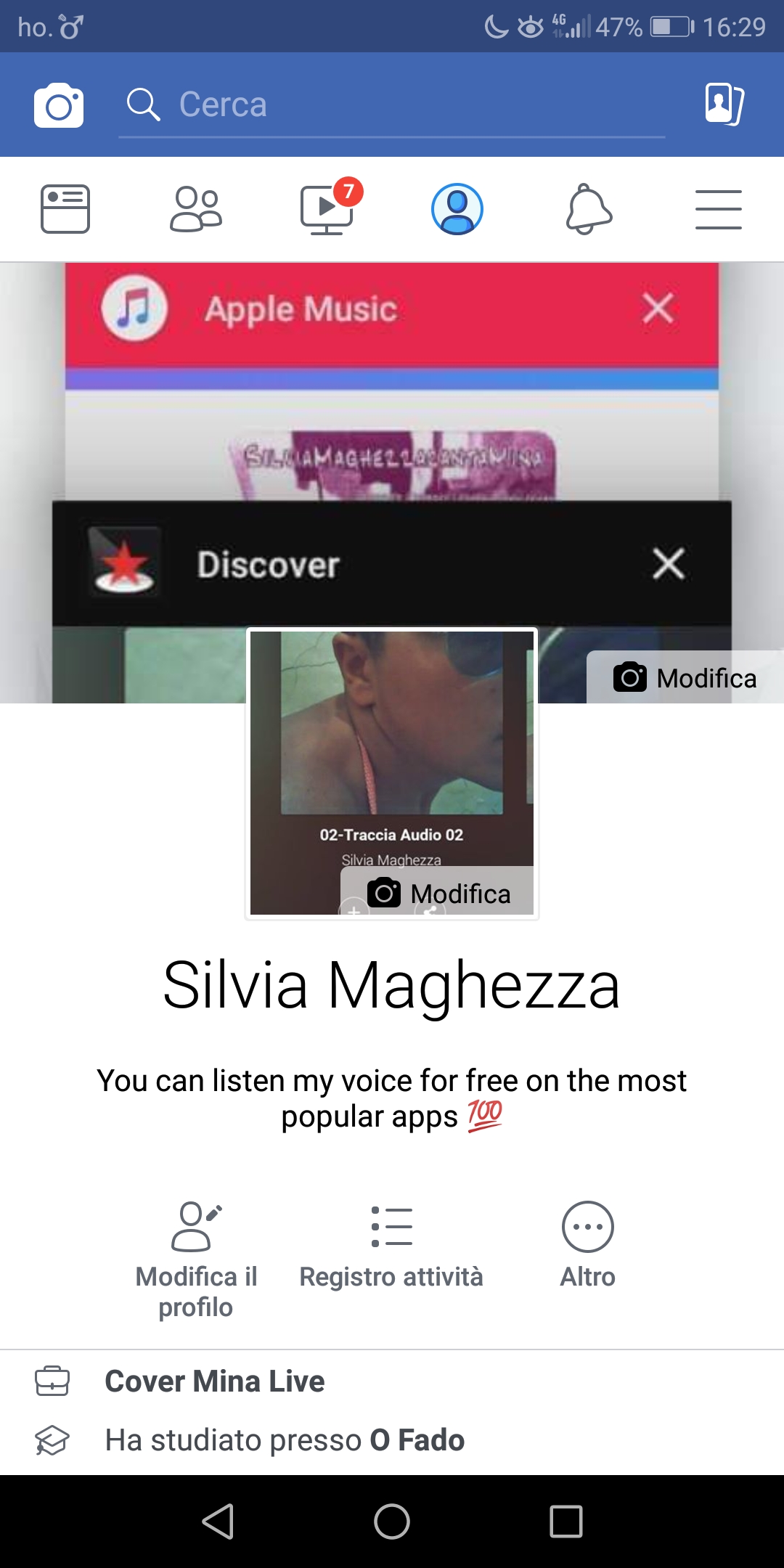Dismiss the Apple Music banner

[x=658, y=309]
